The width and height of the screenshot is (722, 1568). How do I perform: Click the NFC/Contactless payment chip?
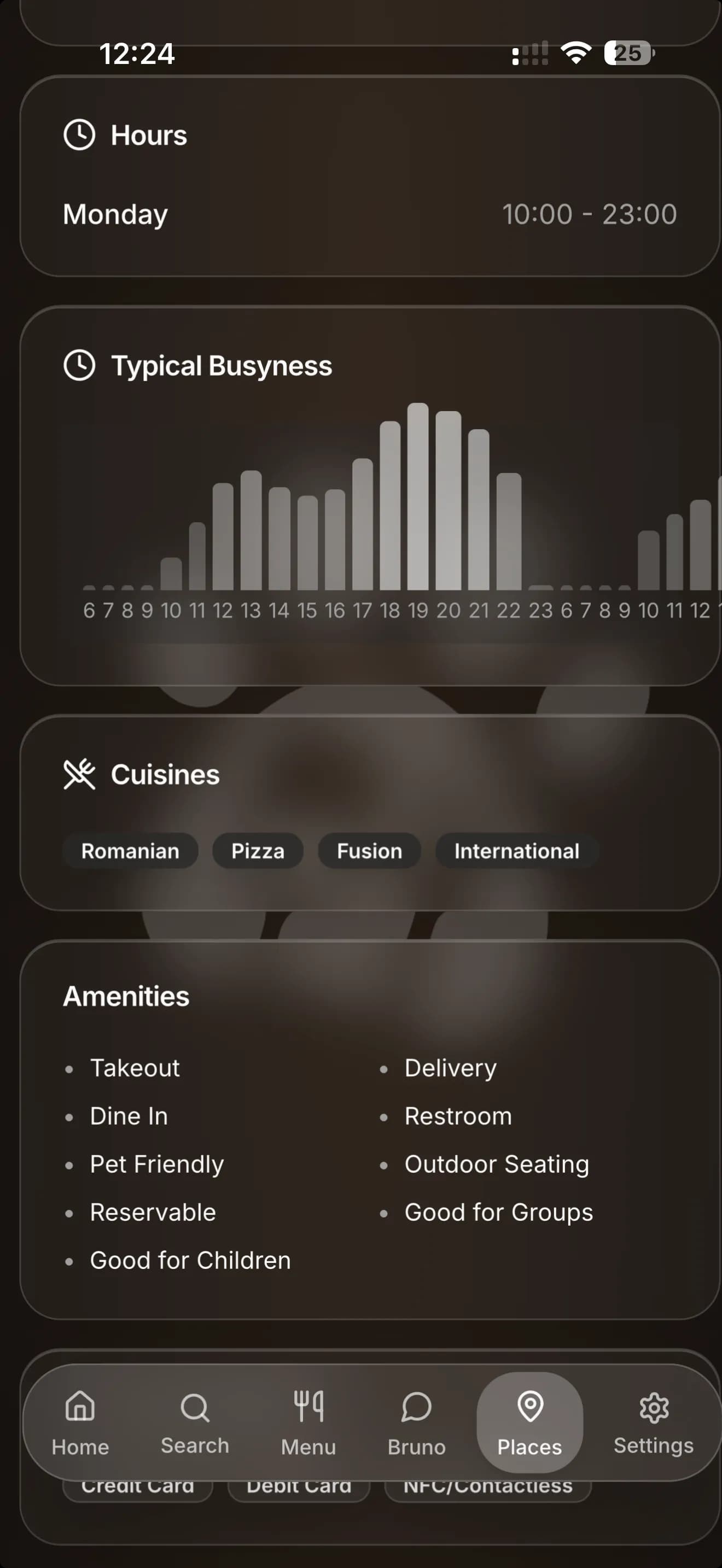coord(487,1485)
